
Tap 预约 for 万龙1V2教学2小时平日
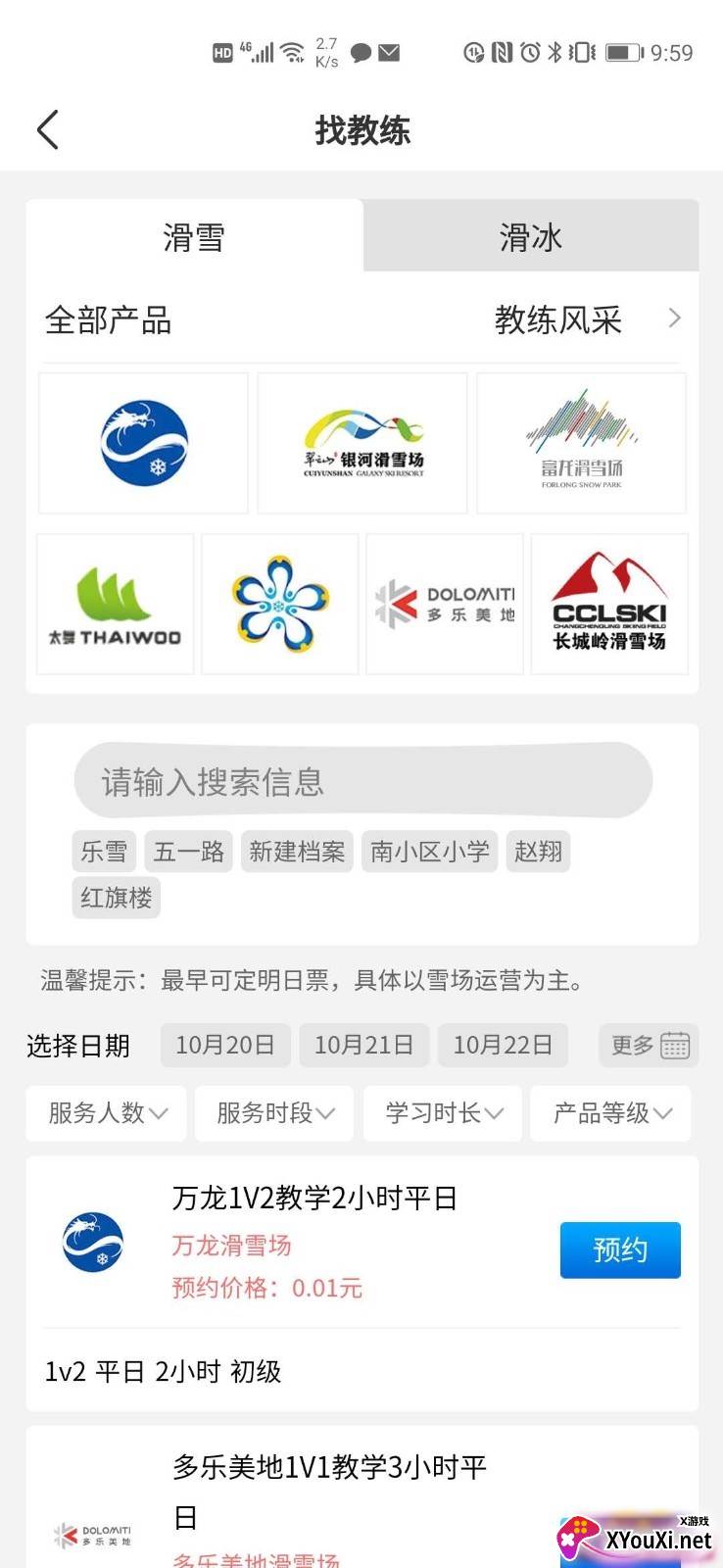pyautogui.click(x=620, y=1249)
